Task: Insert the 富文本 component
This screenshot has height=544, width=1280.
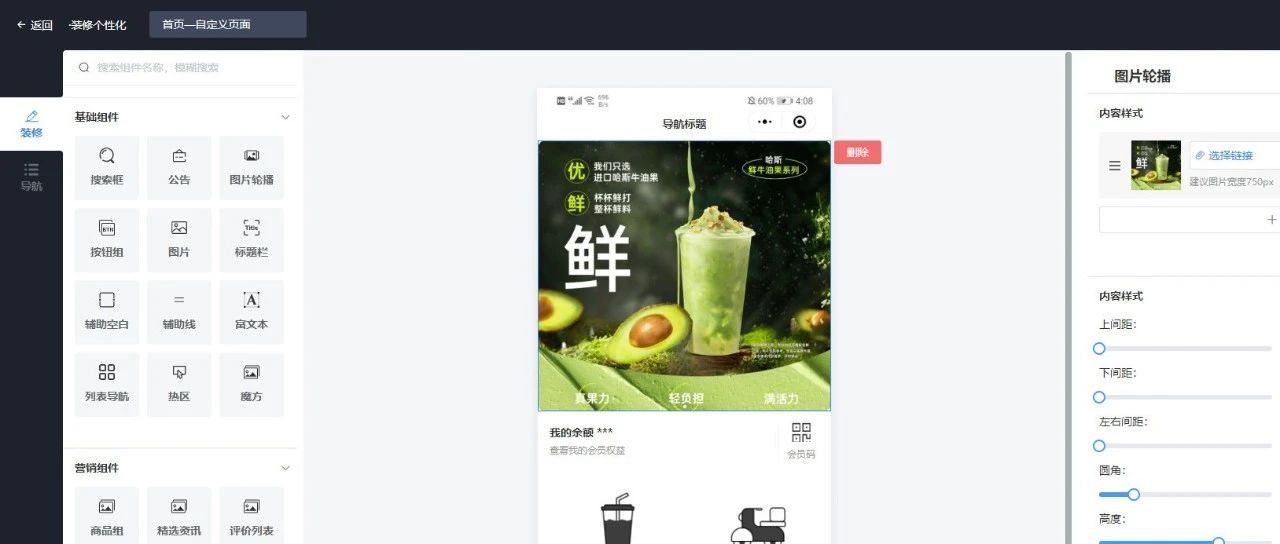Action: point(251,311)
